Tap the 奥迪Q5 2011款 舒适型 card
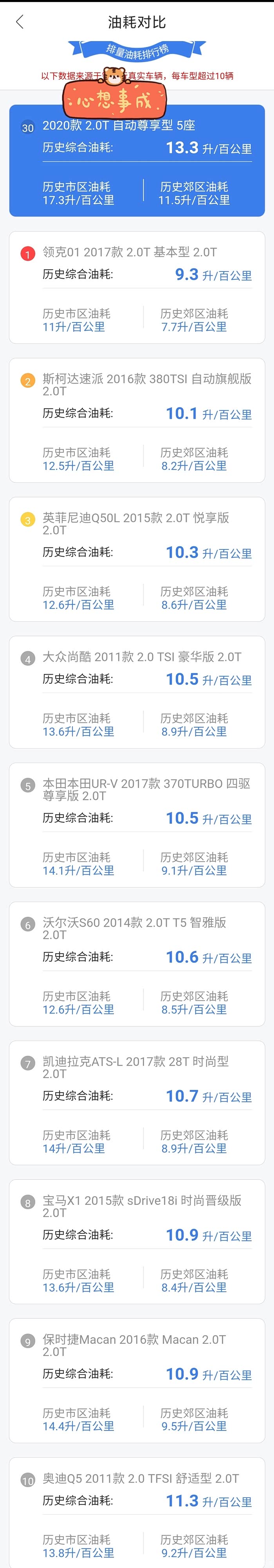 click(137, 1512)
